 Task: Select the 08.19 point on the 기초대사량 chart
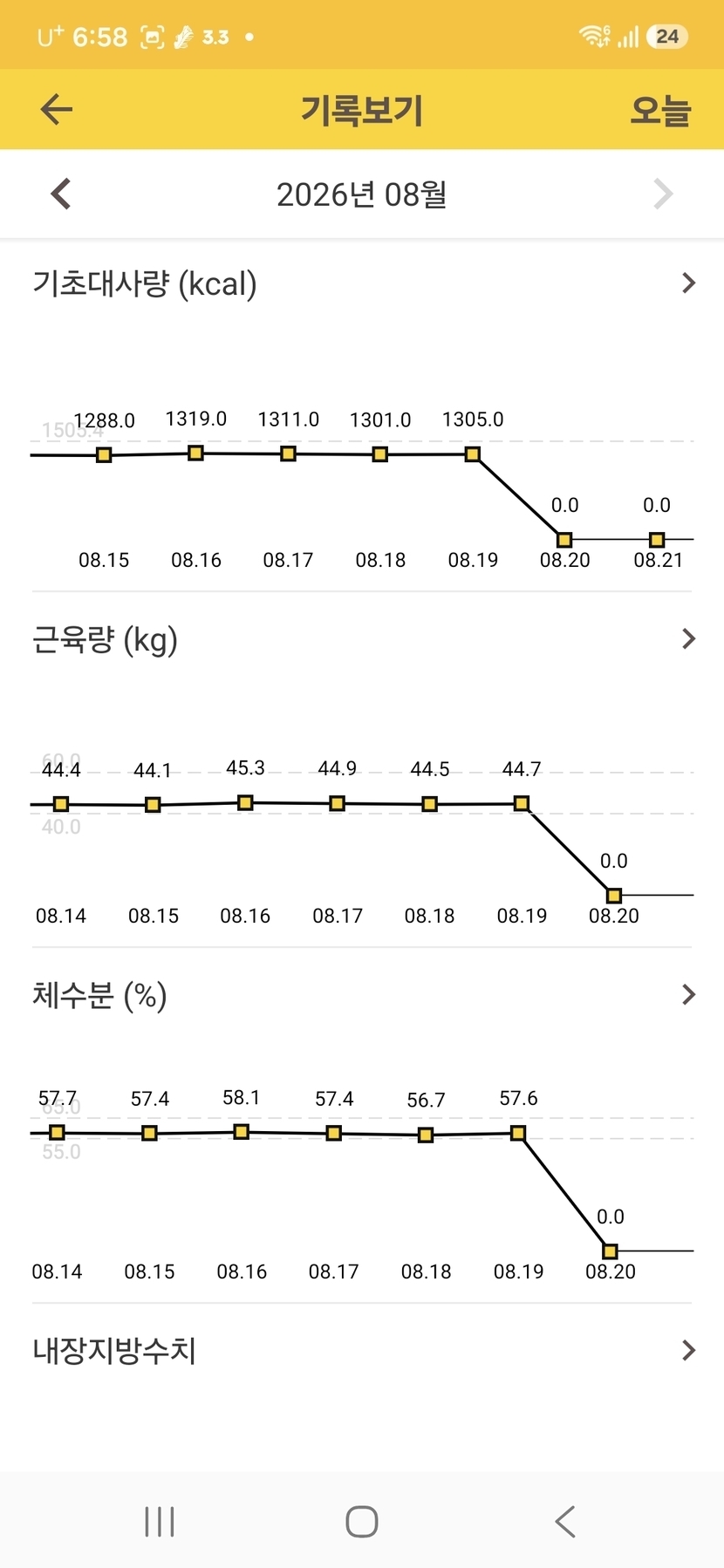(x=473, y=454)
